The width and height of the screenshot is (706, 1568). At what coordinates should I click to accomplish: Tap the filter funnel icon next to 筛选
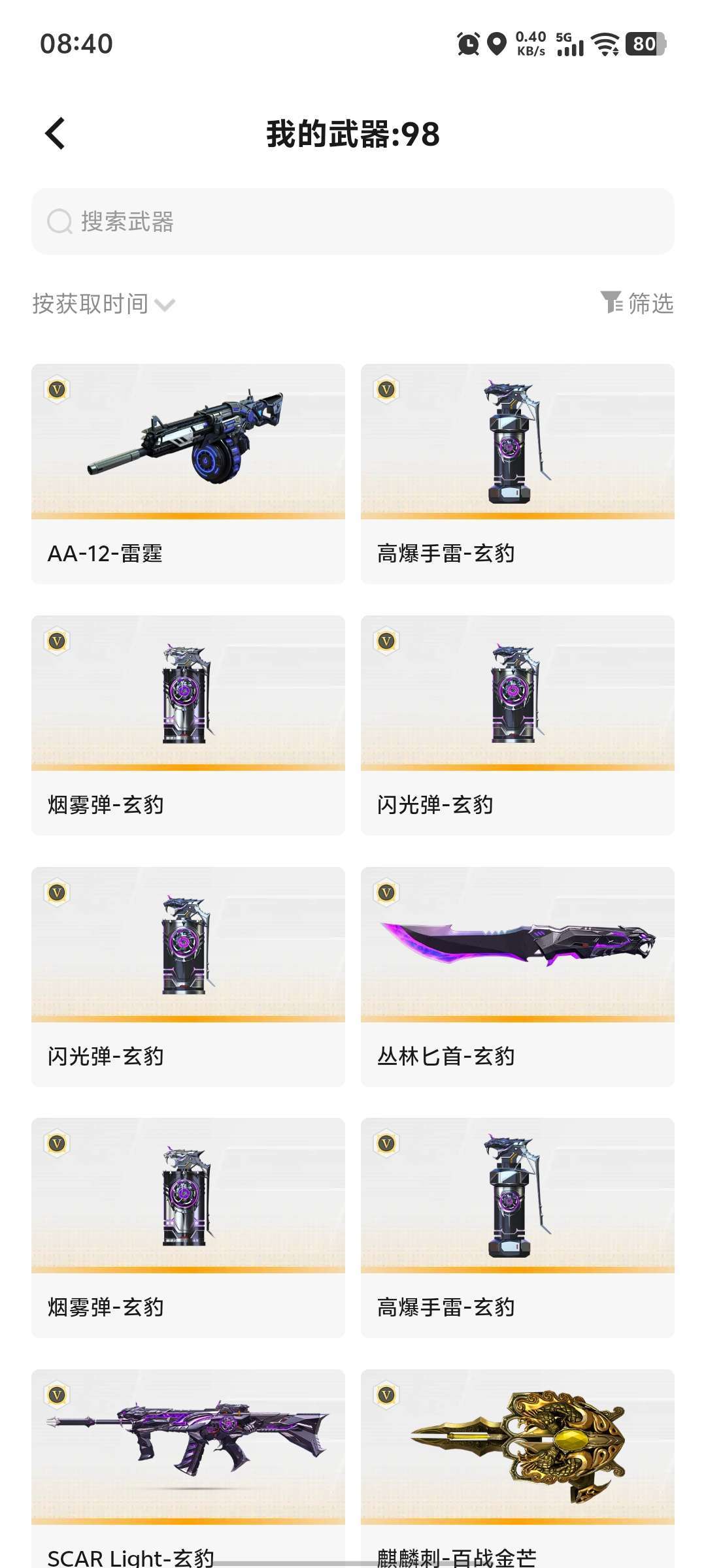611,303
